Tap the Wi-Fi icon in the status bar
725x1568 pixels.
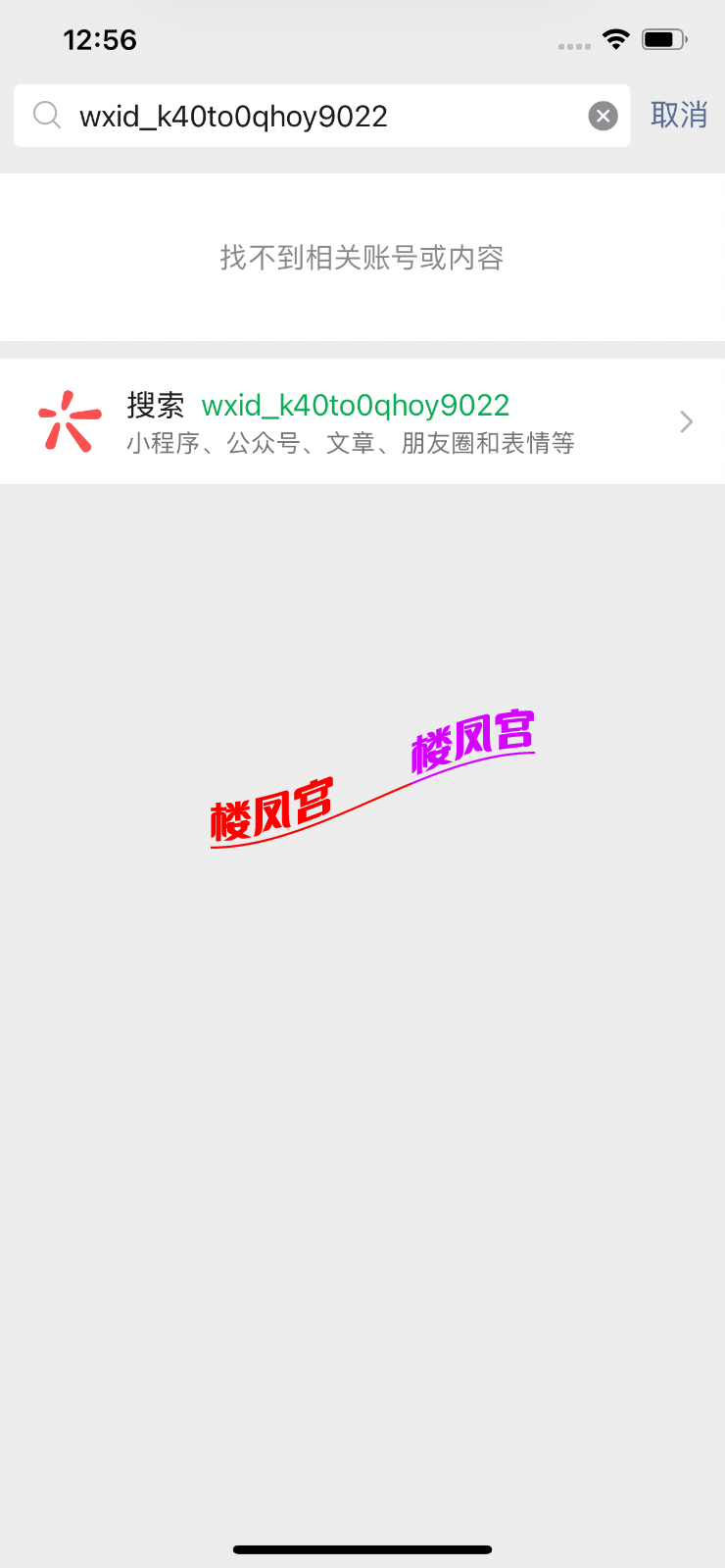click(615, 39)
